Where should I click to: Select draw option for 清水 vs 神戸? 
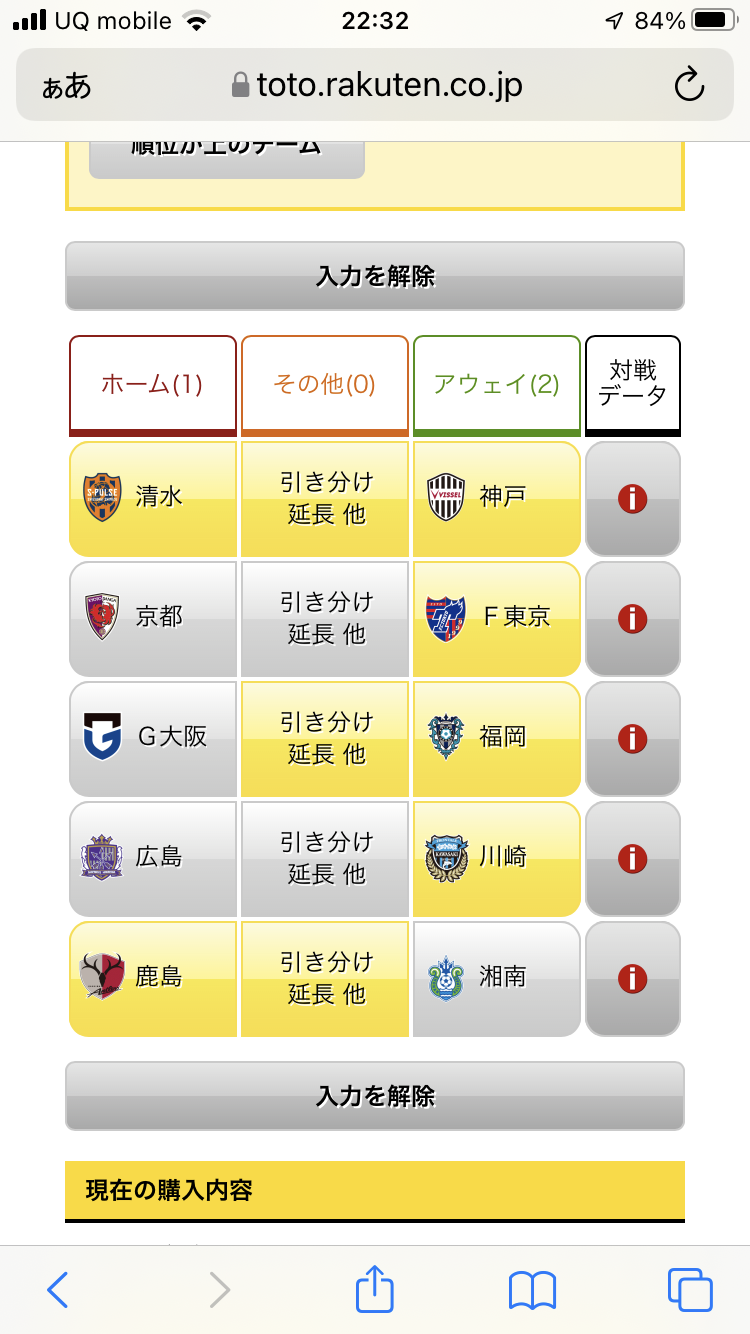[x=325, y=499]
